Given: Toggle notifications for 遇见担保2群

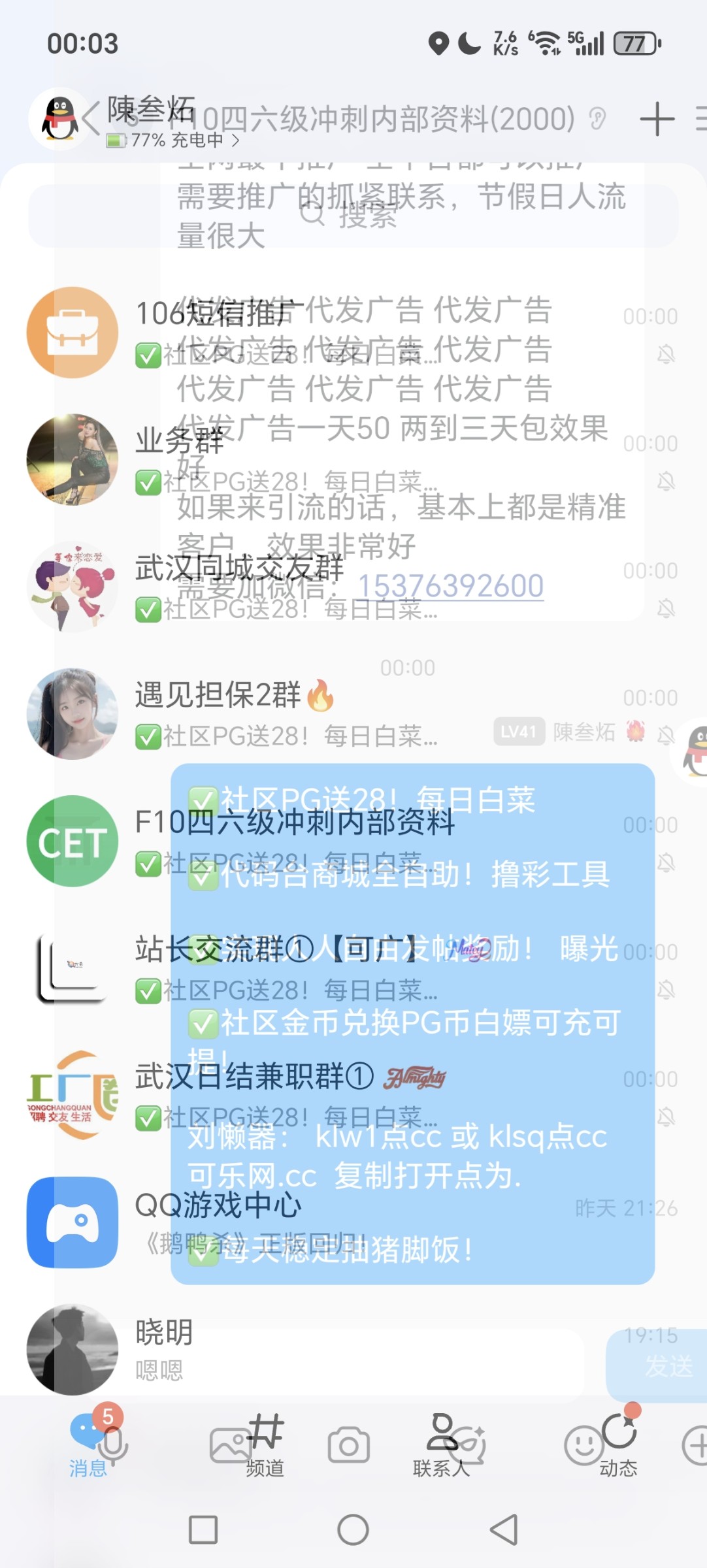Looking at the screenshot, I should point(665,736).
